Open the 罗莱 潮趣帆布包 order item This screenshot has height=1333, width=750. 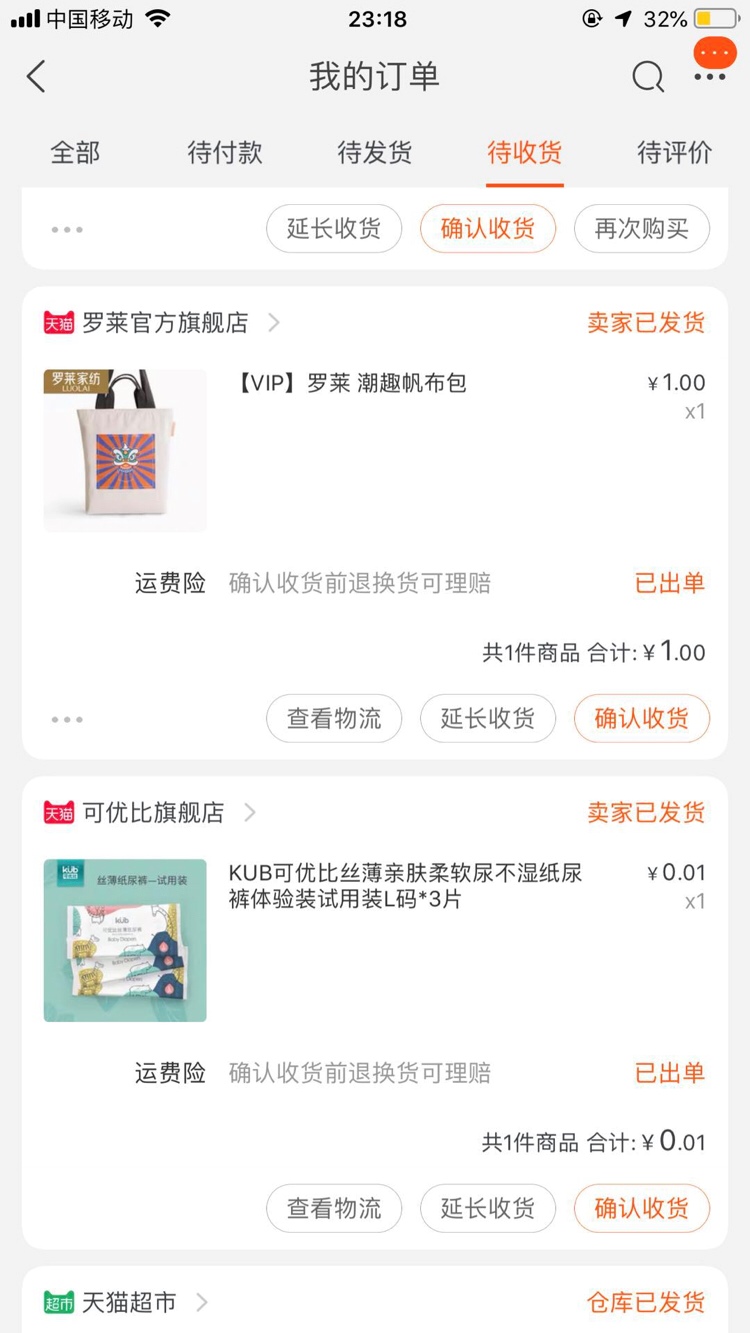point(348,383)
